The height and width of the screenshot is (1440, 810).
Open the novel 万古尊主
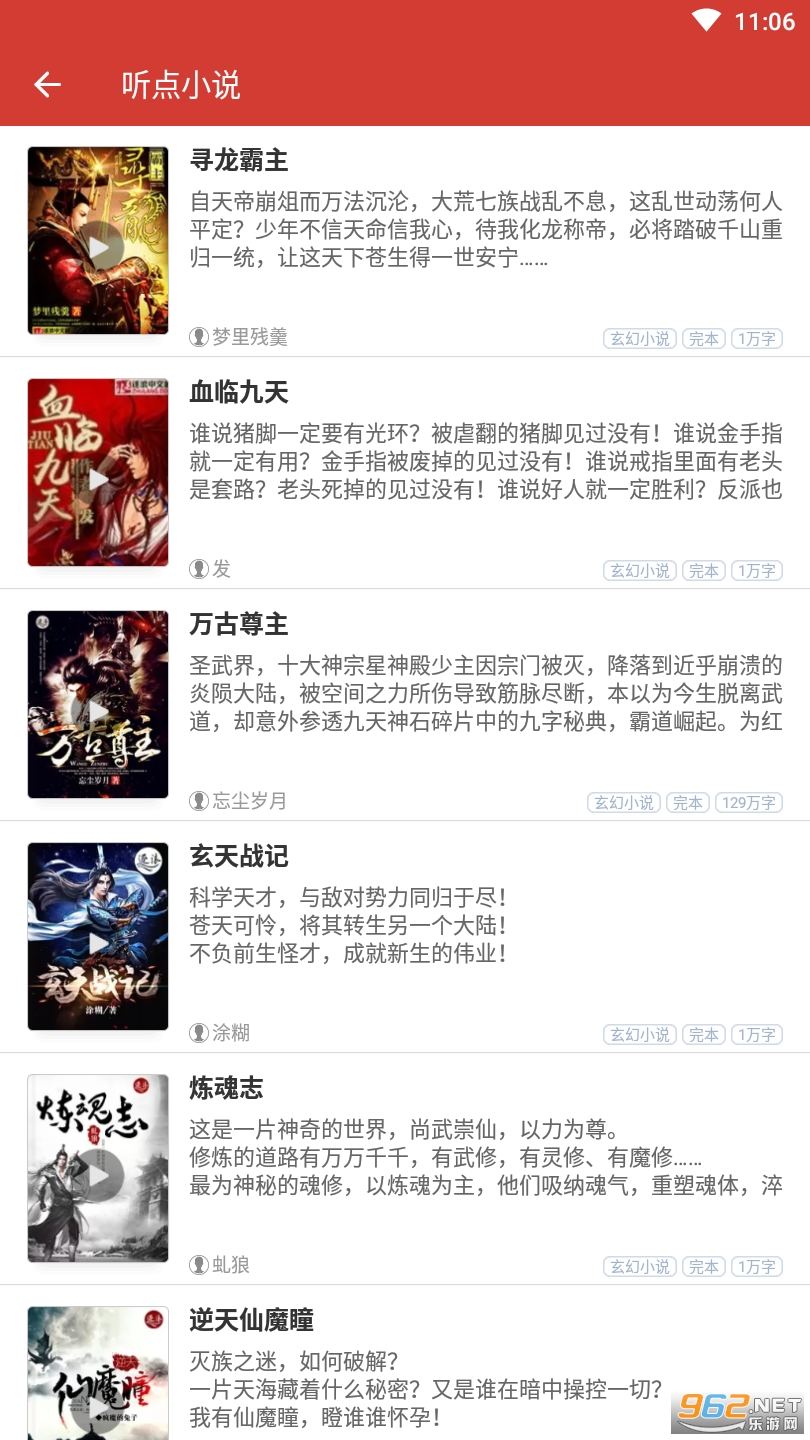405,705
